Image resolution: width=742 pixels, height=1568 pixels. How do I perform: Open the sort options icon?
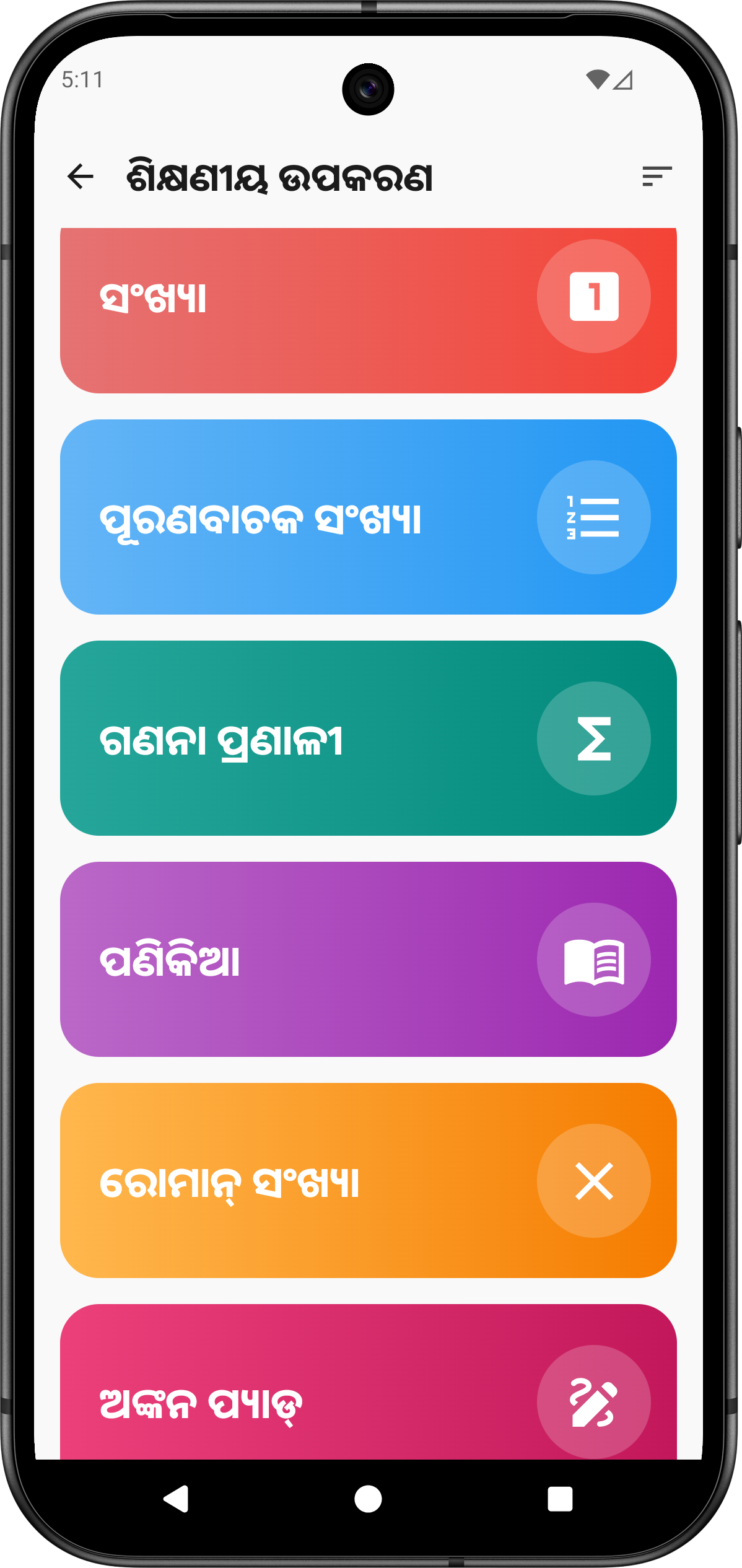tap(657, 177)
